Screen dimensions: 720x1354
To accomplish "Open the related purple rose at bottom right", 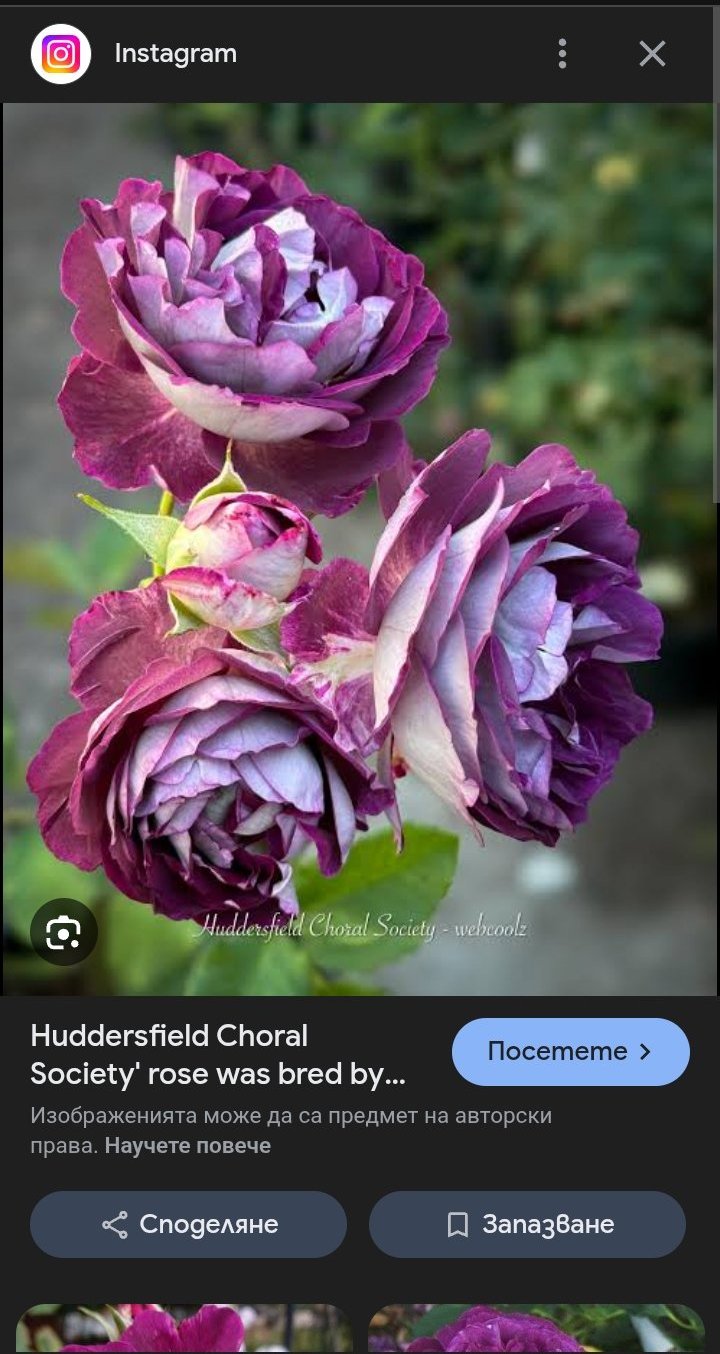I will click(x=536, y=1329).
